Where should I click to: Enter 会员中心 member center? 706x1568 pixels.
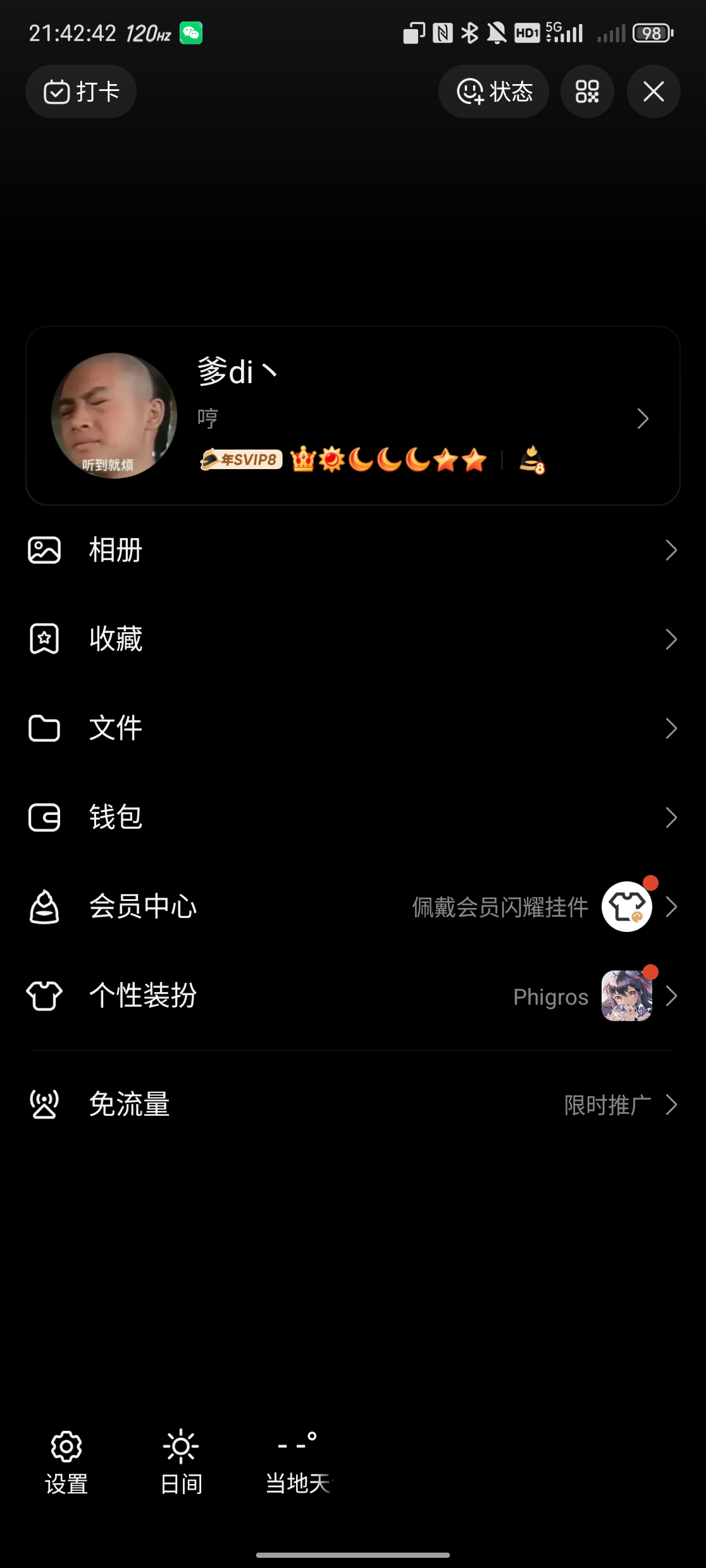[x=353, y=907]
